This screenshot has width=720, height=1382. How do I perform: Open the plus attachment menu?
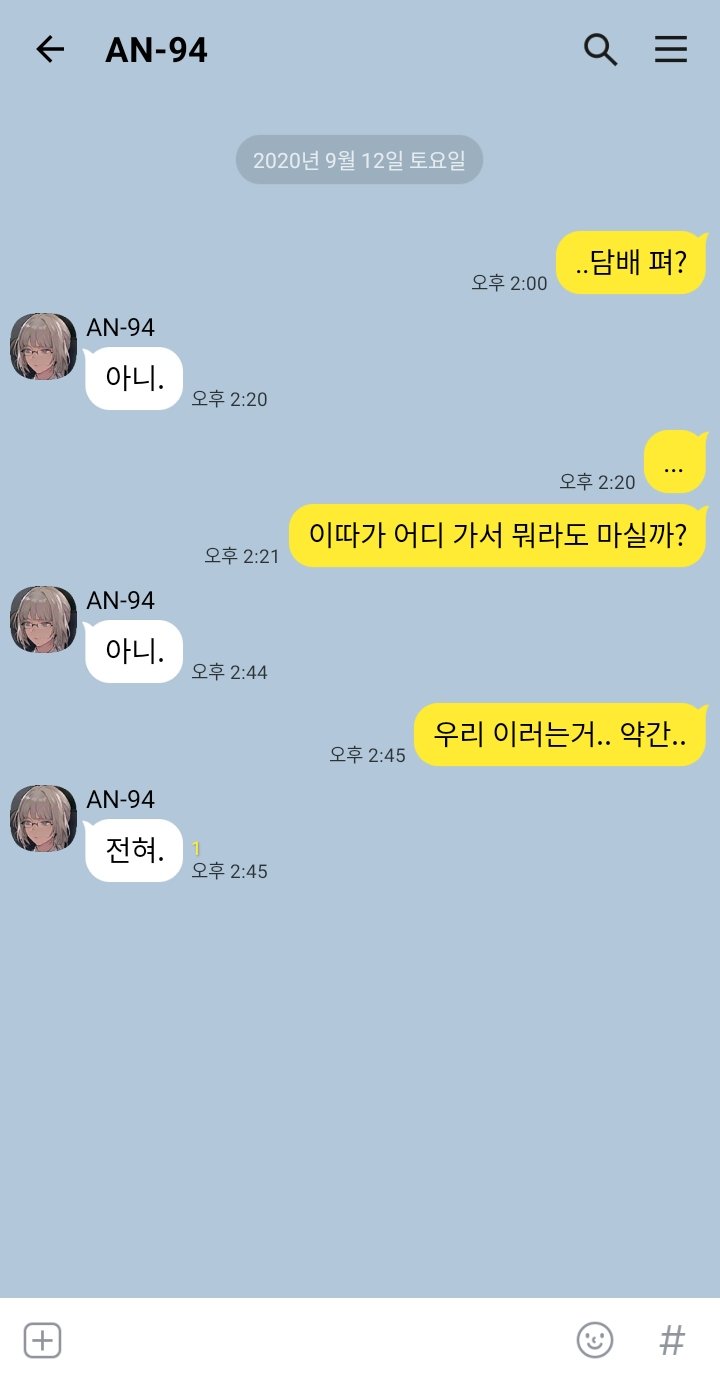tap(42, 1340)
